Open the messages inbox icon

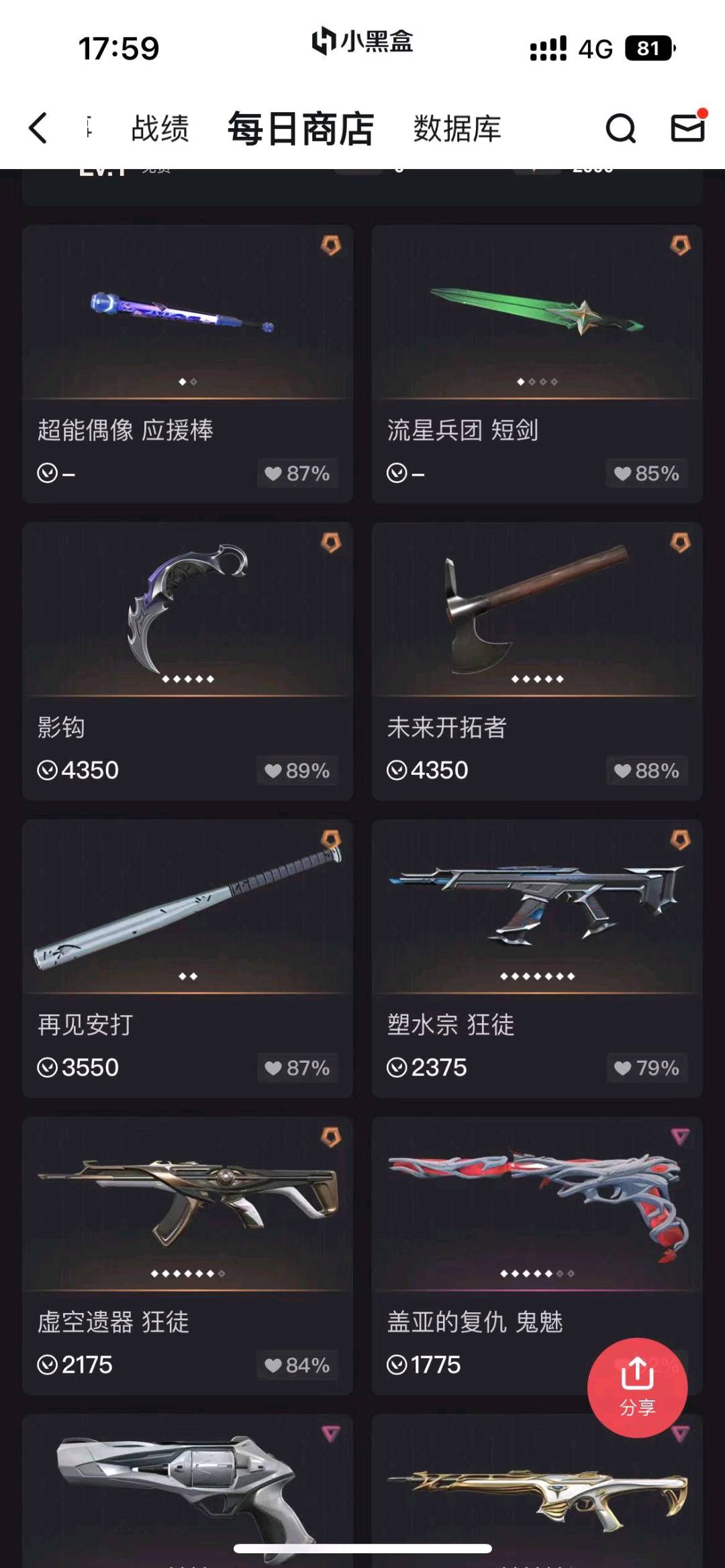[689, 127]
